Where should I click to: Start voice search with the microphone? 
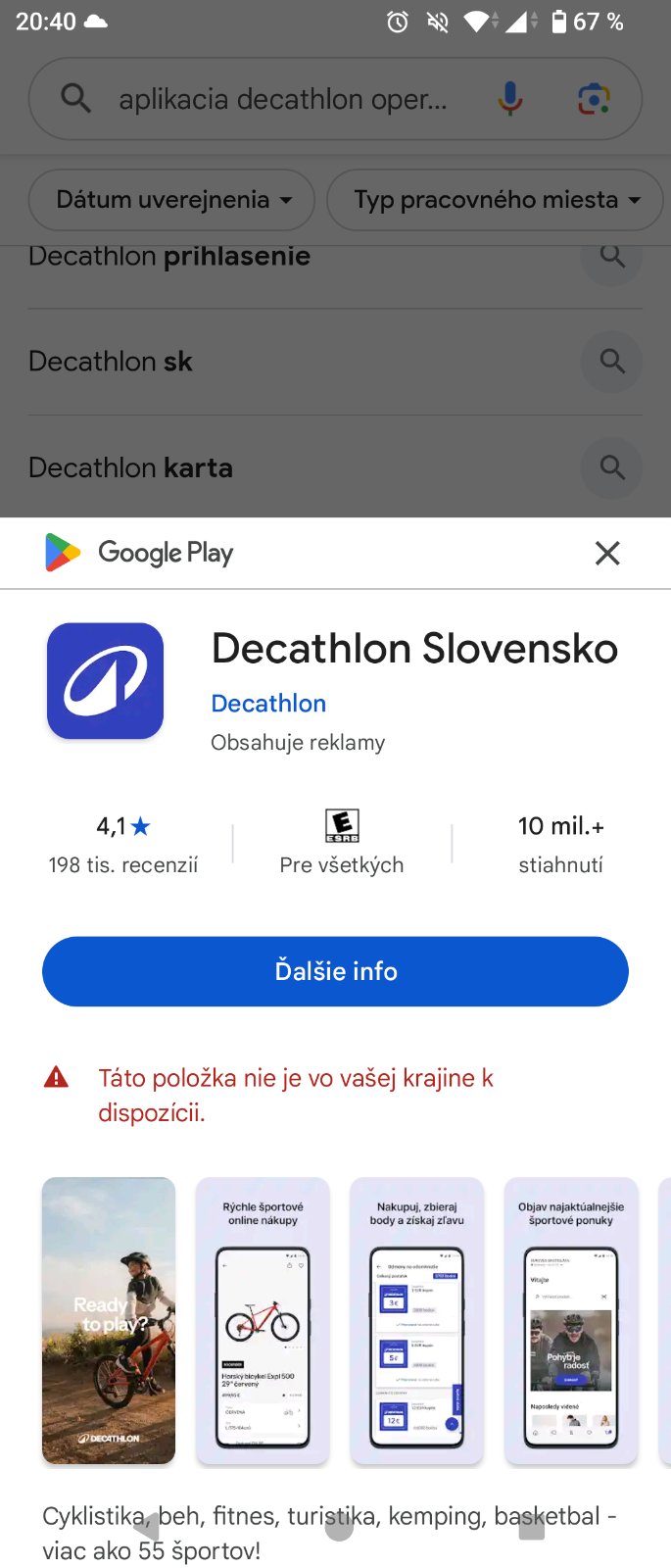click(509, 99)
